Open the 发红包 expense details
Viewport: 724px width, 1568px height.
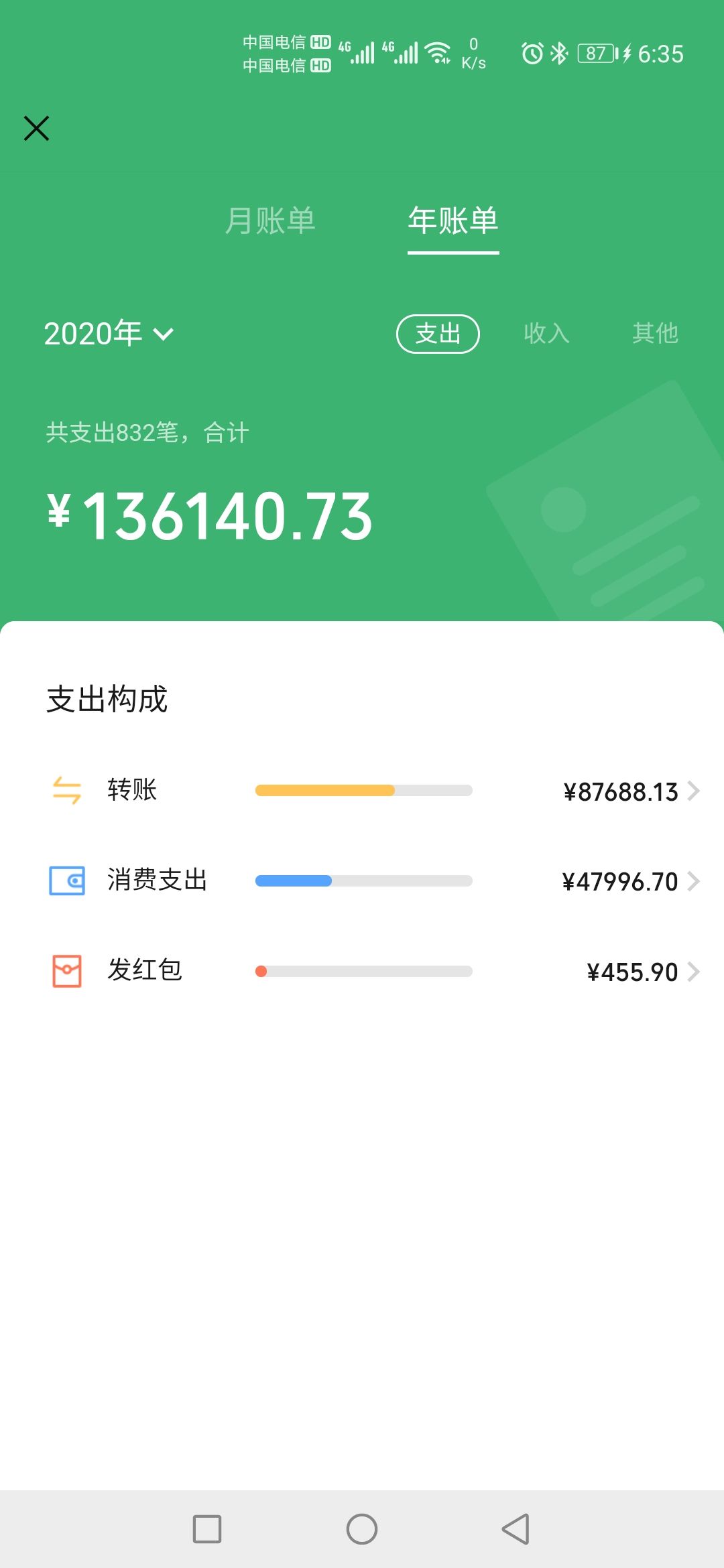point(362,971)
